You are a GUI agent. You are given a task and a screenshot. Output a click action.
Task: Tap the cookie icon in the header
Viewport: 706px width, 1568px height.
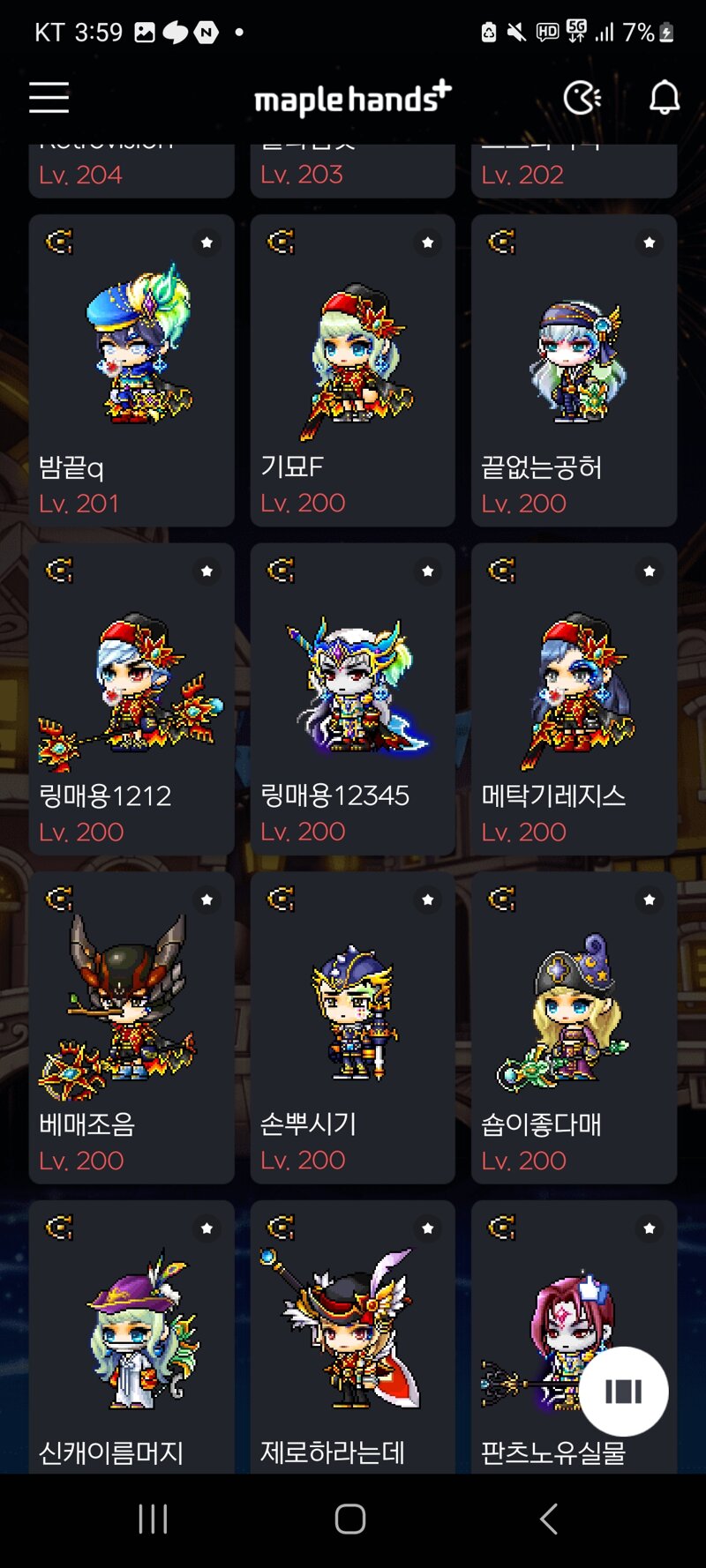click(x=582, y=97)
